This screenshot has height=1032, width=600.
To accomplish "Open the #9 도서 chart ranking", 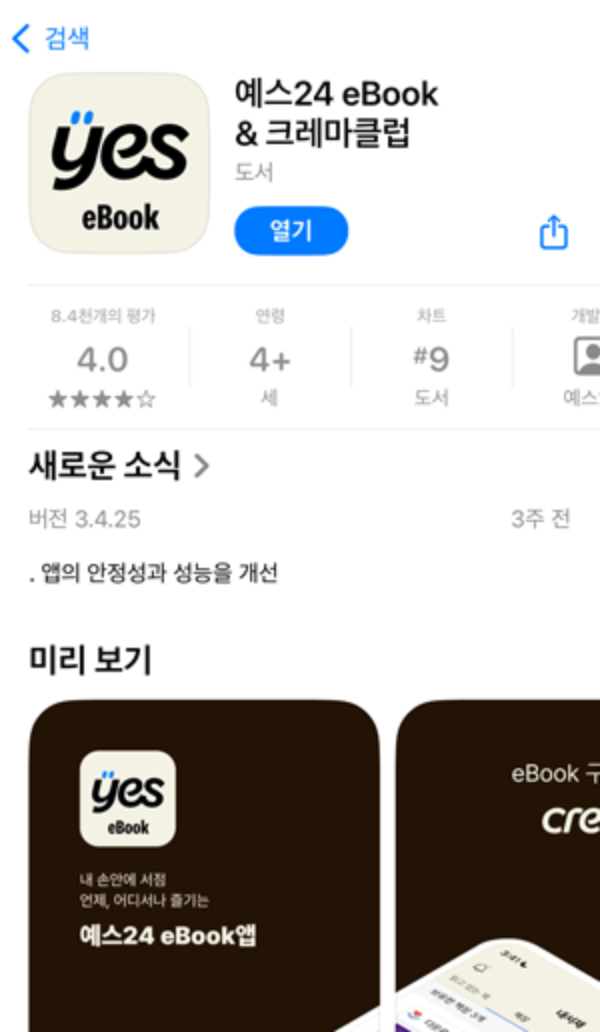I will pyautogui.click(x=432, y=359).
